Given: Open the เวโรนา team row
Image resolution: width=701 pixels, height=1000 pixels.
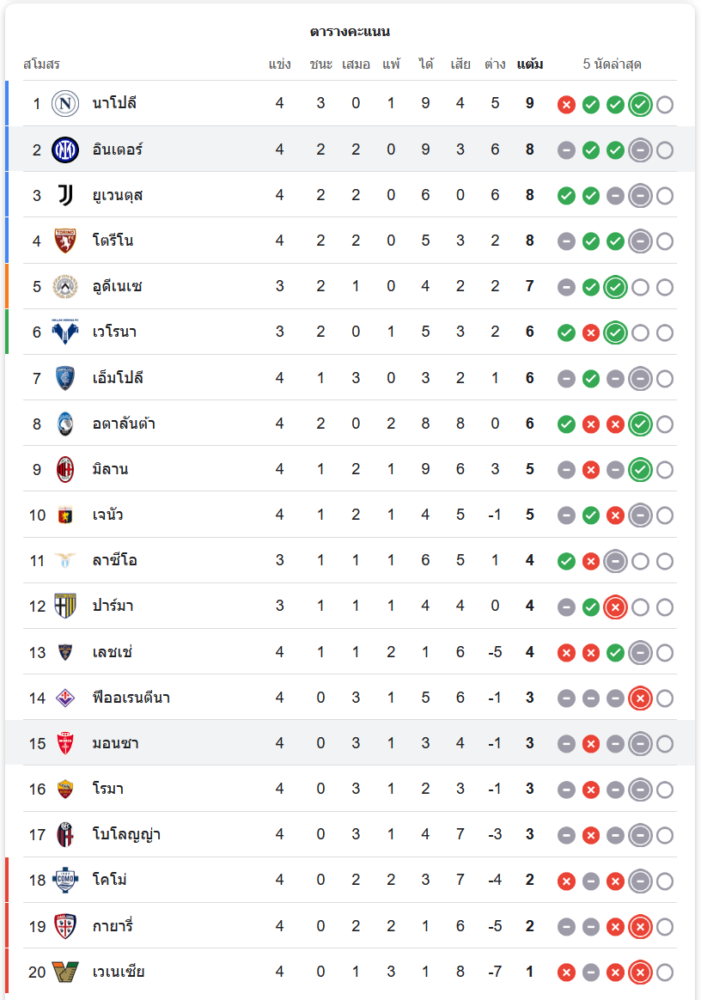Looking at the screenshot, I should point(114,332).
